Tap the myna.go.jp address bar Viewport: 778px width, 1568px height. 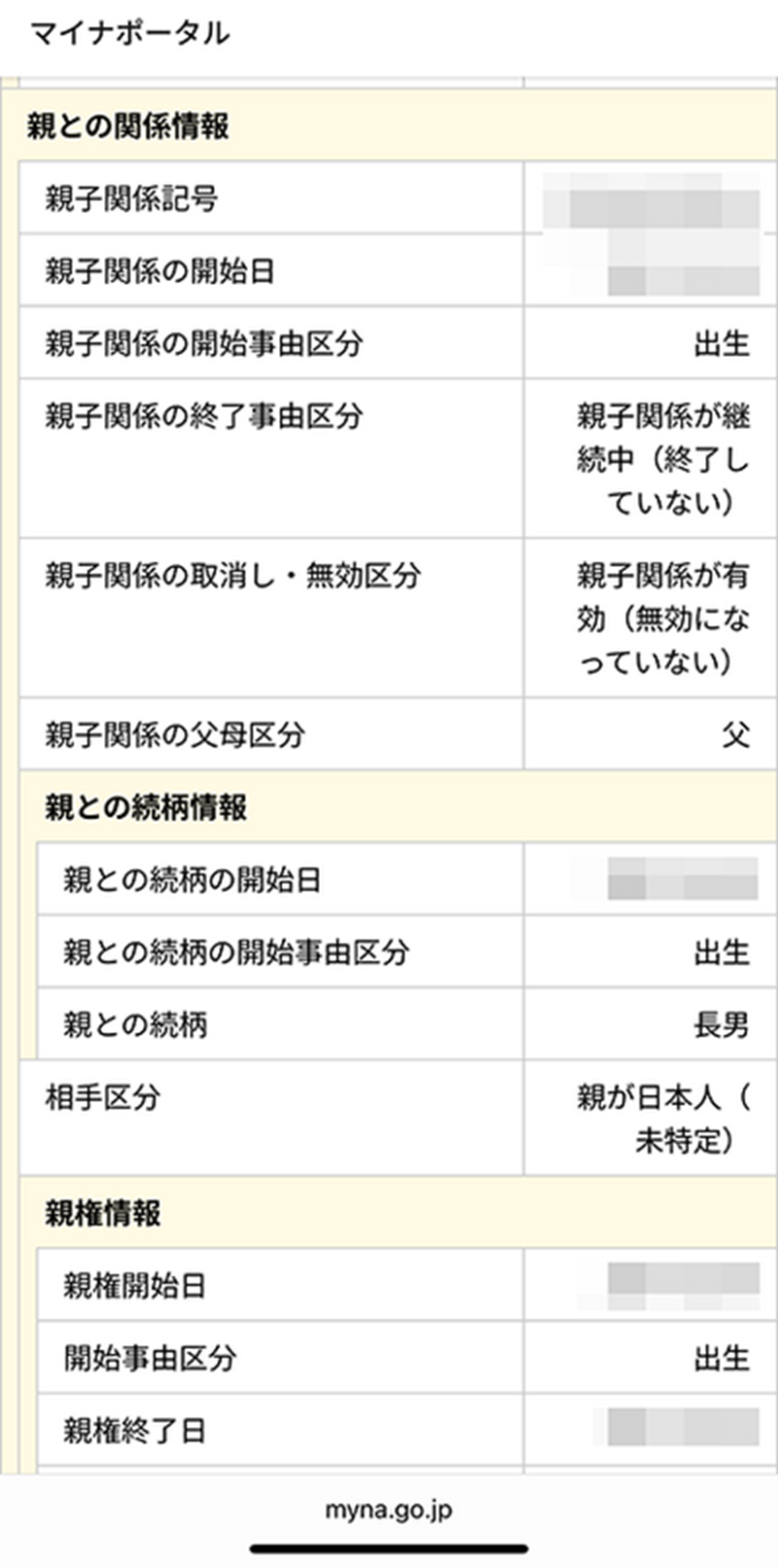click(388, 1510)
